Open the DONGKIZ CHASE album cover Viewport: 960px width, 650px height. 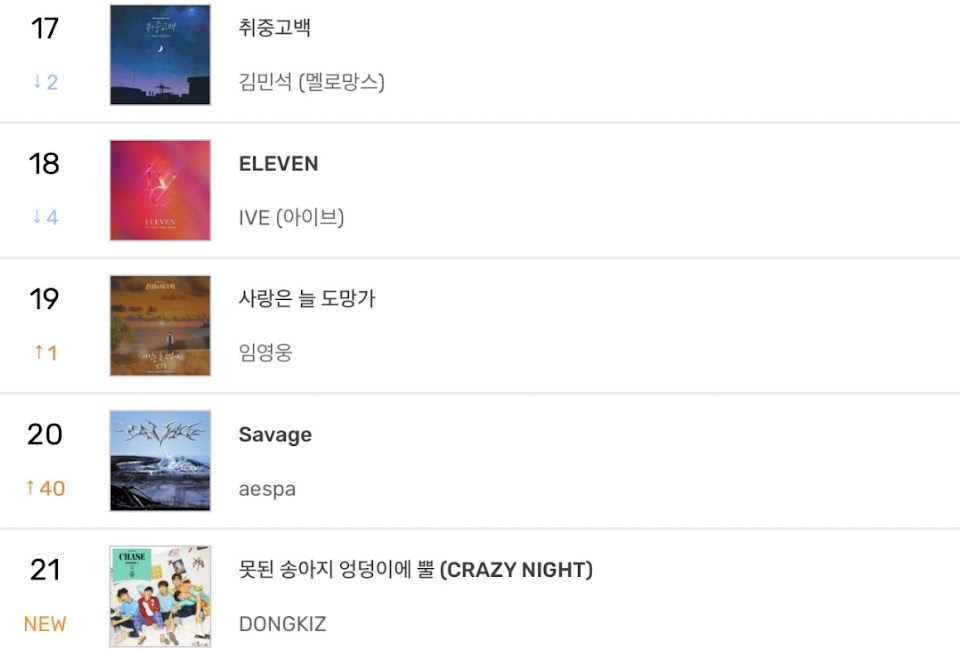click(x=160, y=596)
